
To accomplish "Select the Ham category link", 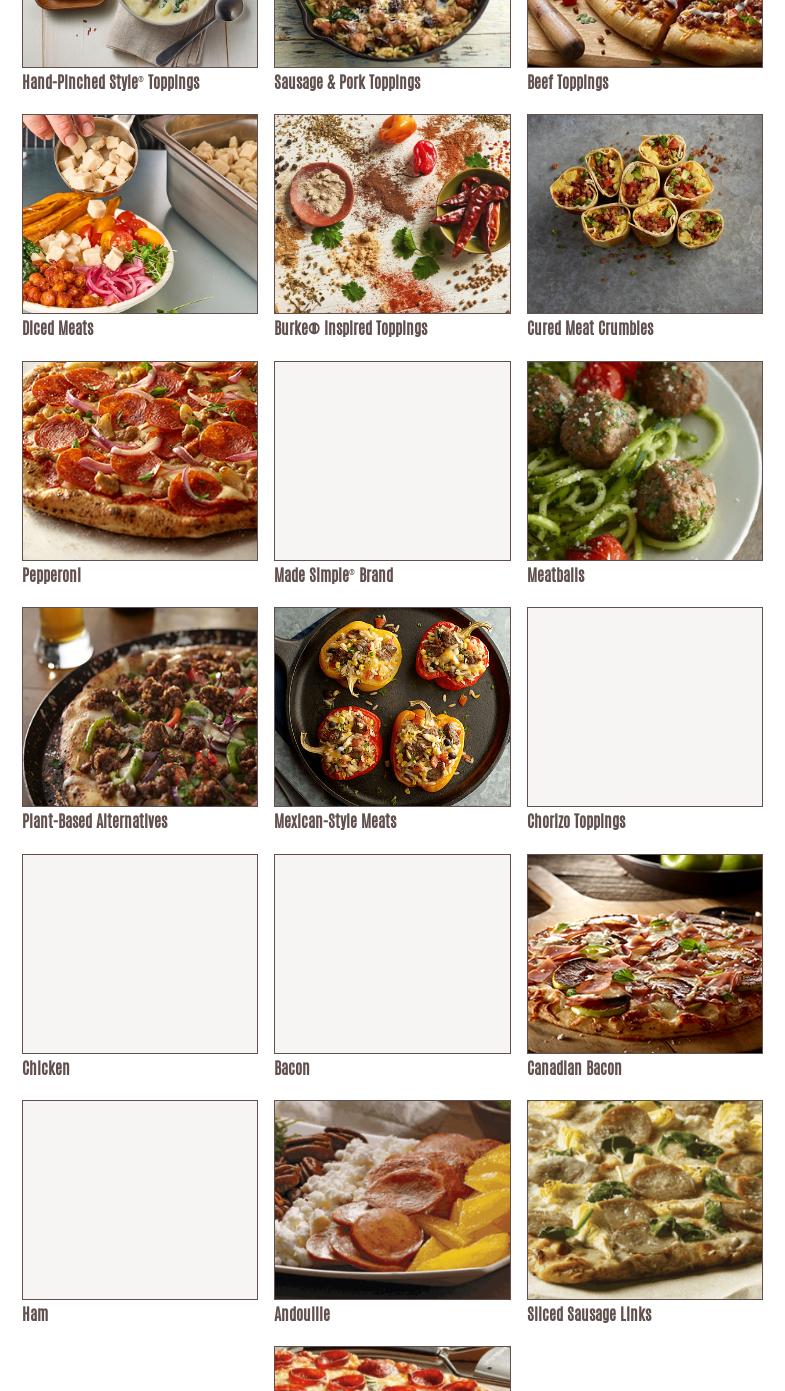I will 35,1314.
